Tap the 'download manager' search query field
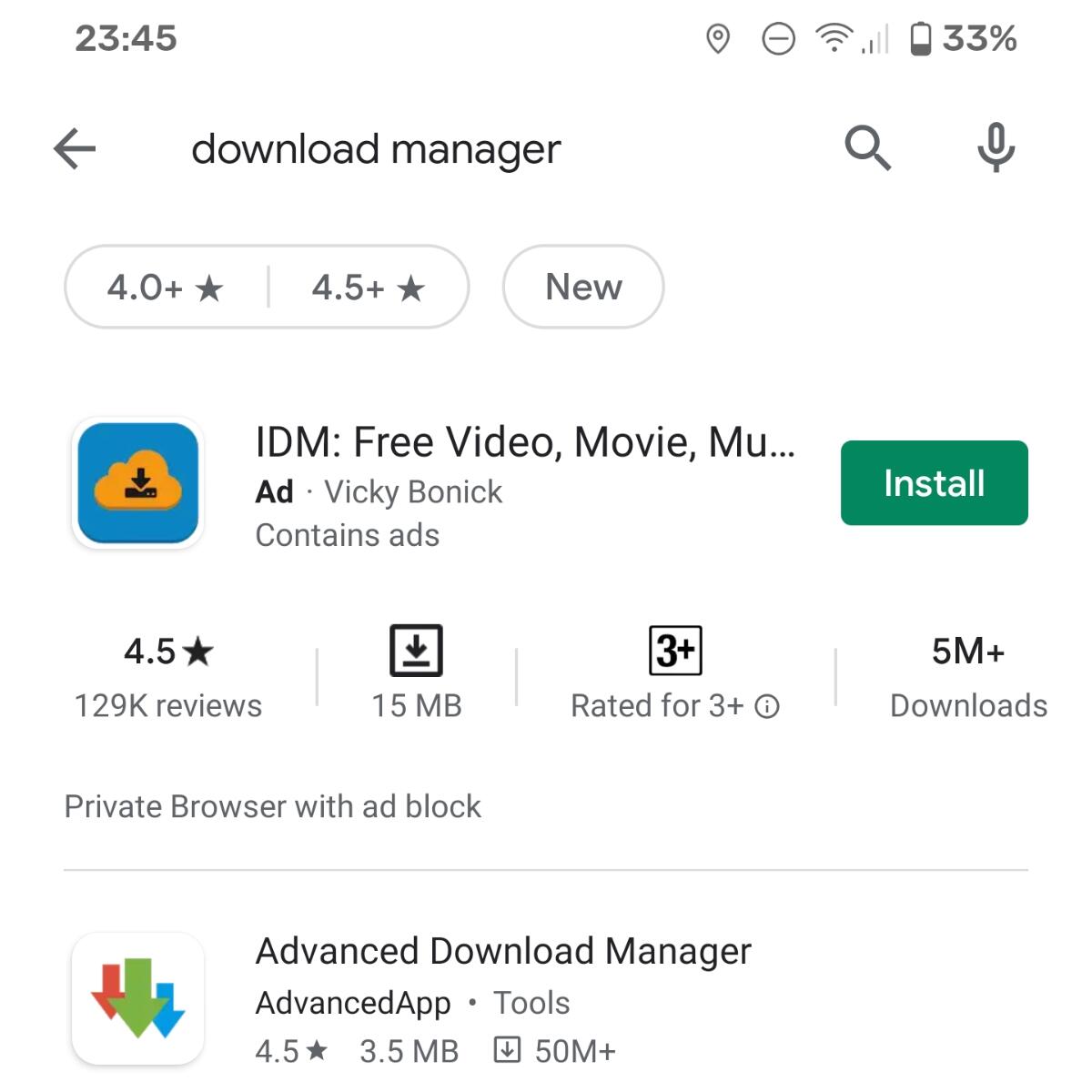 pyautogui.click(x=376, y=149)
